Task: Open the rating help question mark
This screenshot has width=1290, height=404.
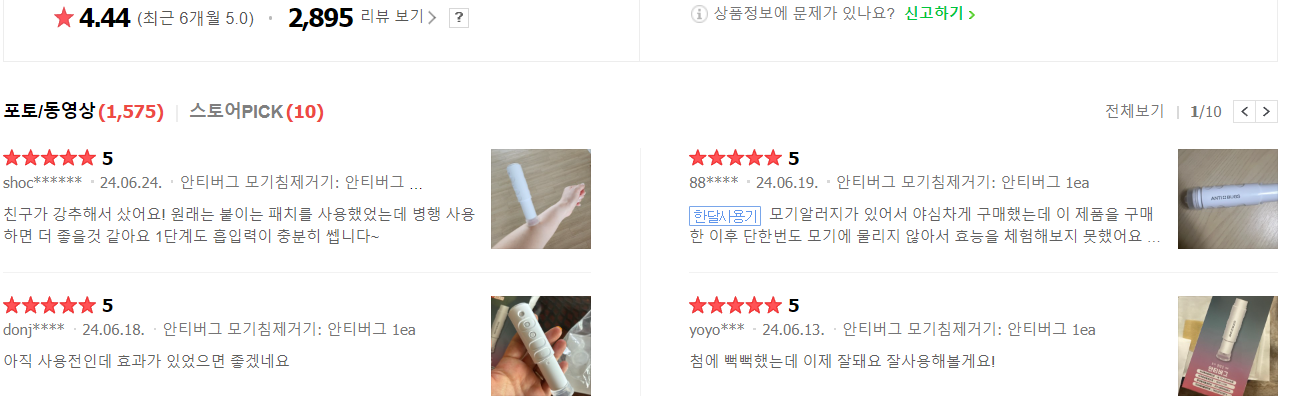Action: click(x=458, y=17)
